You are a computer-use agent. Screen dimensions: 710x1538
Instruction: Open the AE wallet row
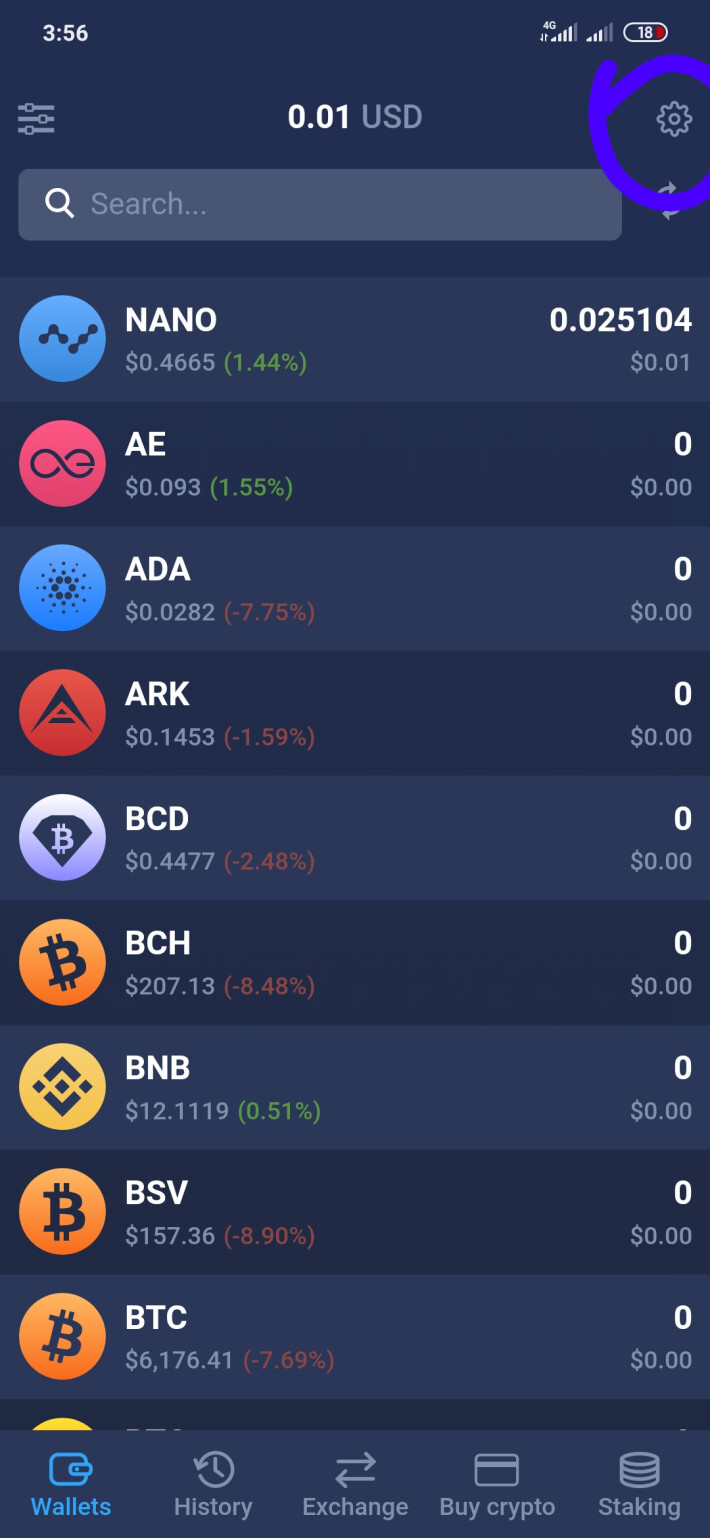pos(355,464)
